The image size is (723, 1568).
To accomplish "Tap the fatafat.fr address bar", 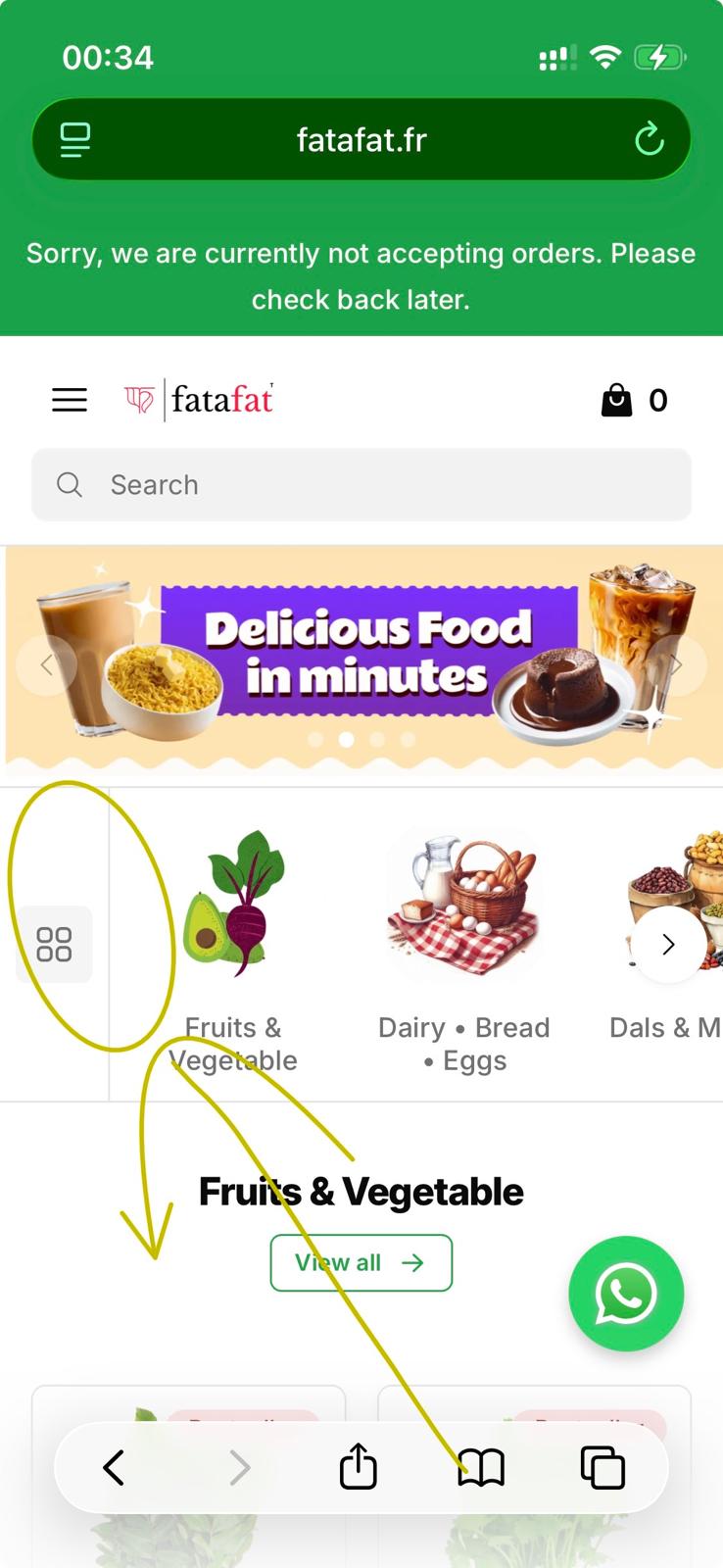I will pos(361,140).
